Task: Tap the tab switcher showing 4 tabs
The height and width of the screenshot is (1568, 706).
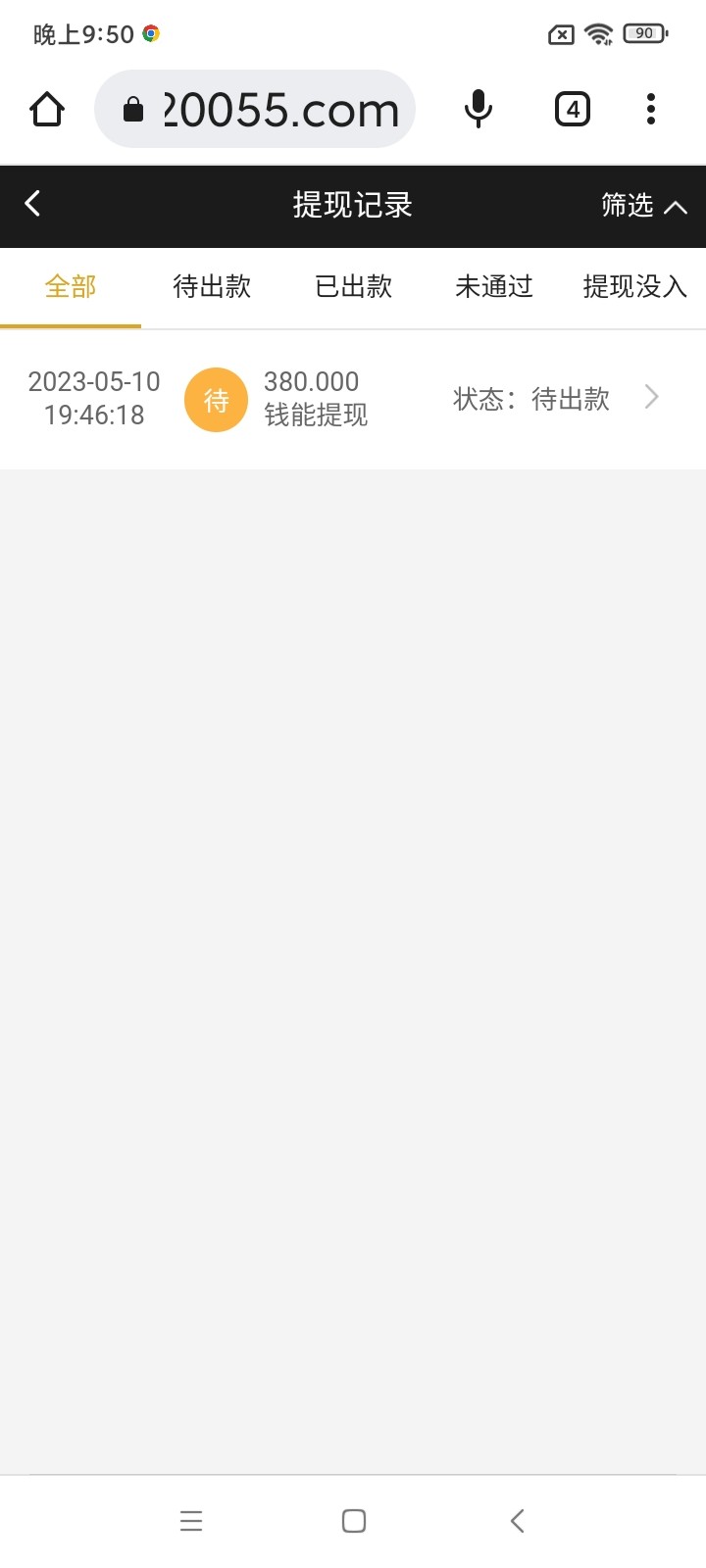Action: click(572, 109)
